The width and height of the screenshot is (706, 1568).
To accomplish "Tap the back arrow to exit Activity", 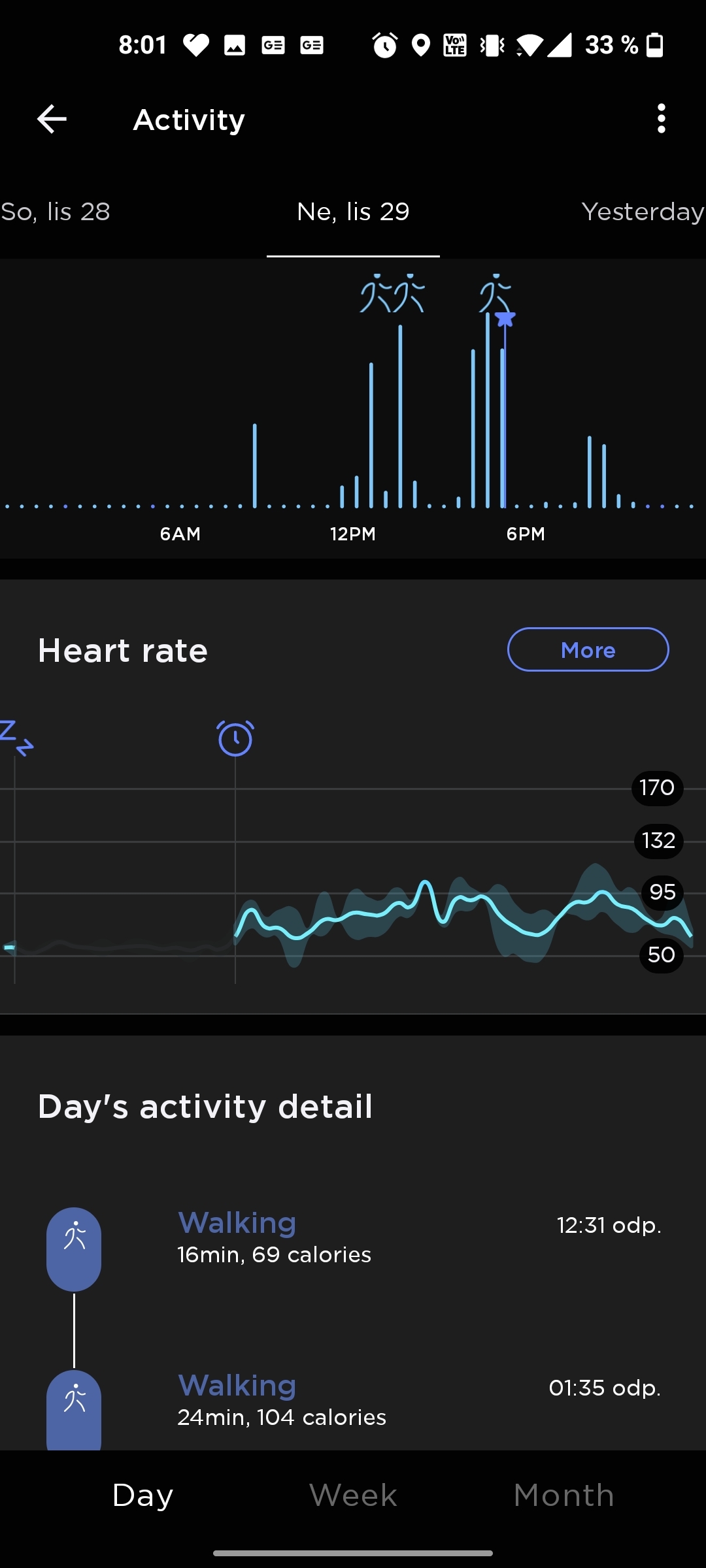I will 51,119.
